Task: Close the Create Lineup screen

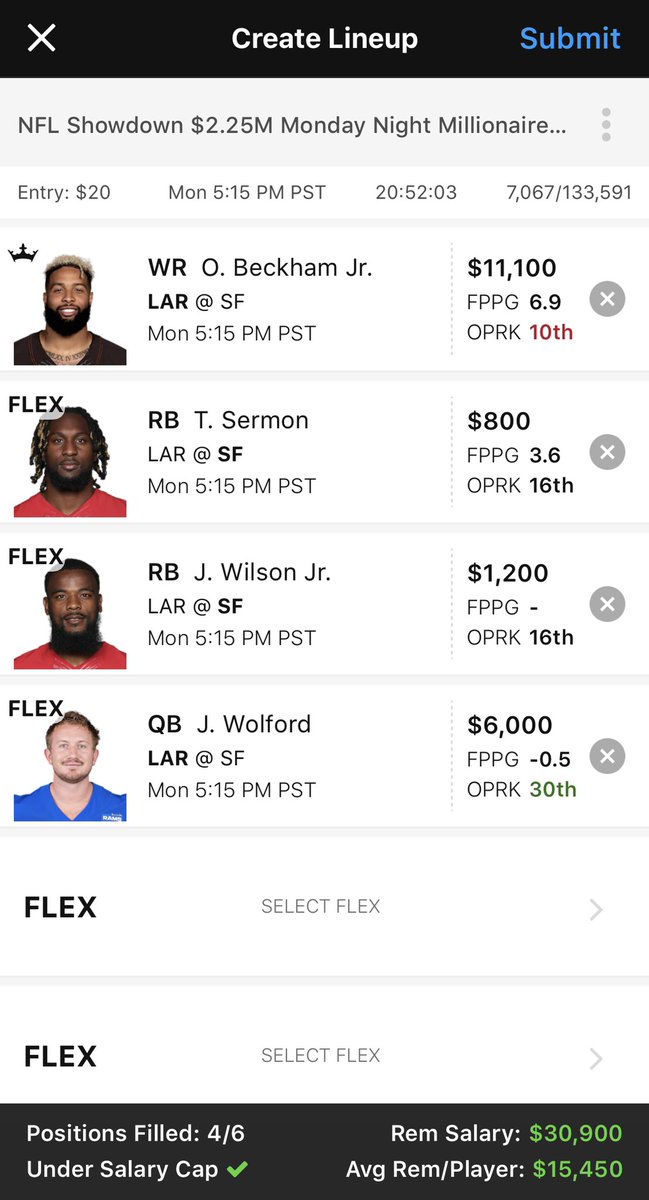Action: click(41, 38)
